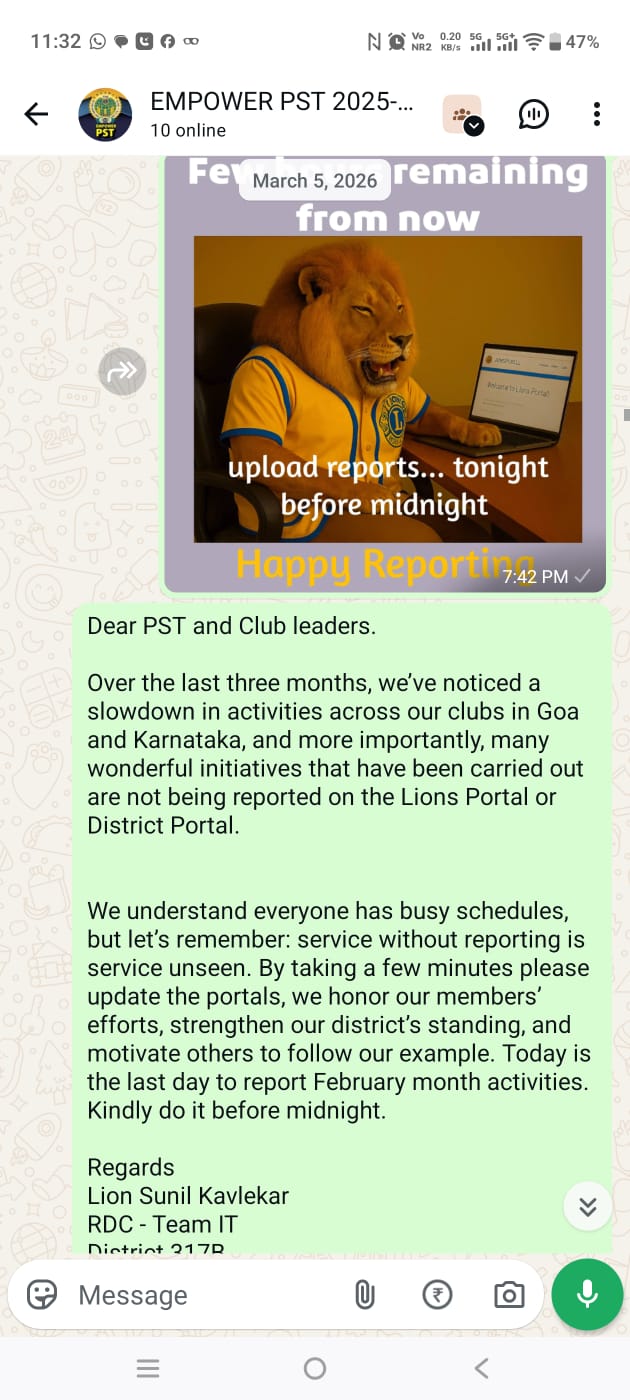Jump to the latest messages
This screenshot has width=630, height=1400.
tap(587, 1207)
